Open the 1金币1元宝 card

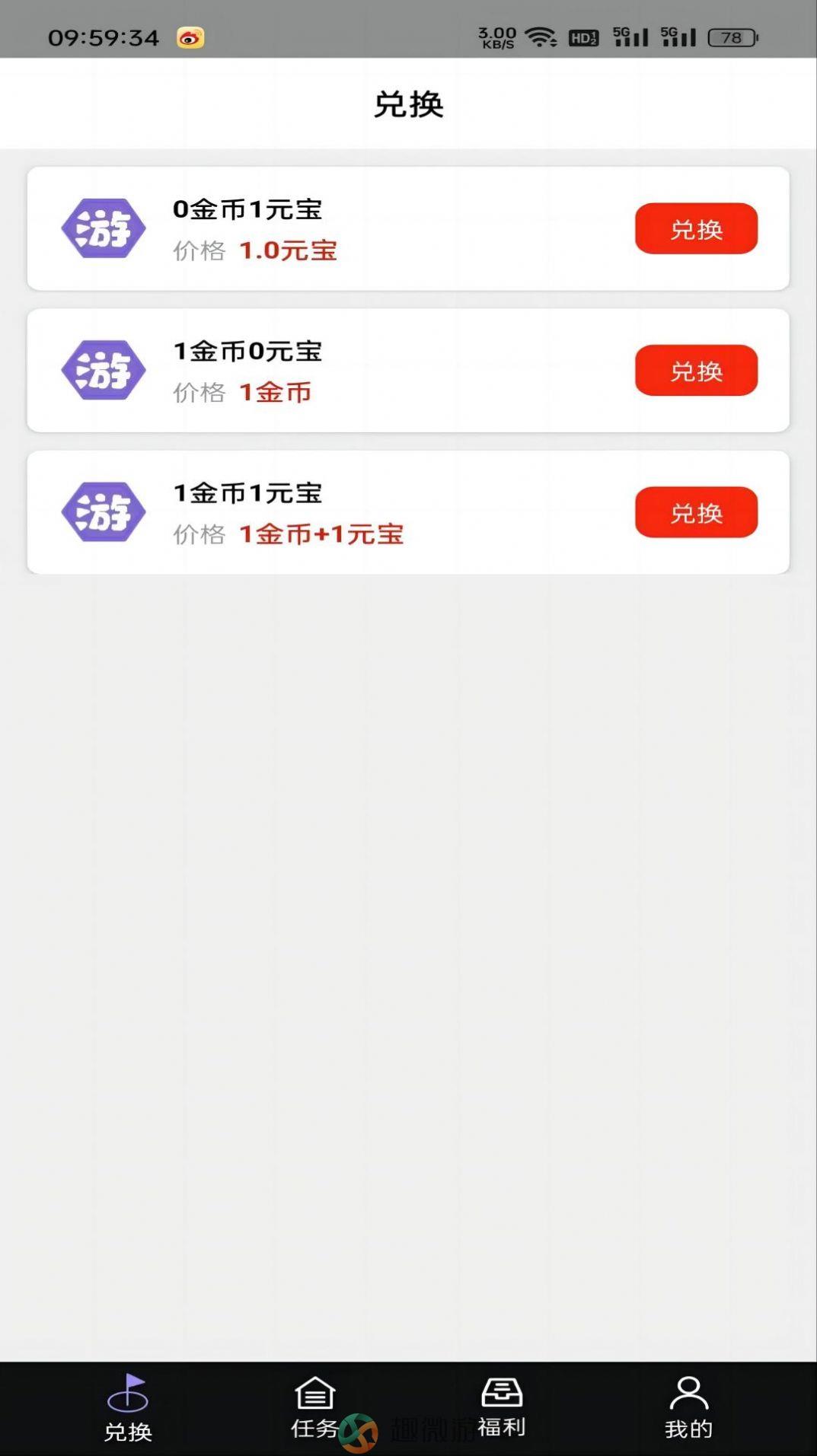pos(408,512)
